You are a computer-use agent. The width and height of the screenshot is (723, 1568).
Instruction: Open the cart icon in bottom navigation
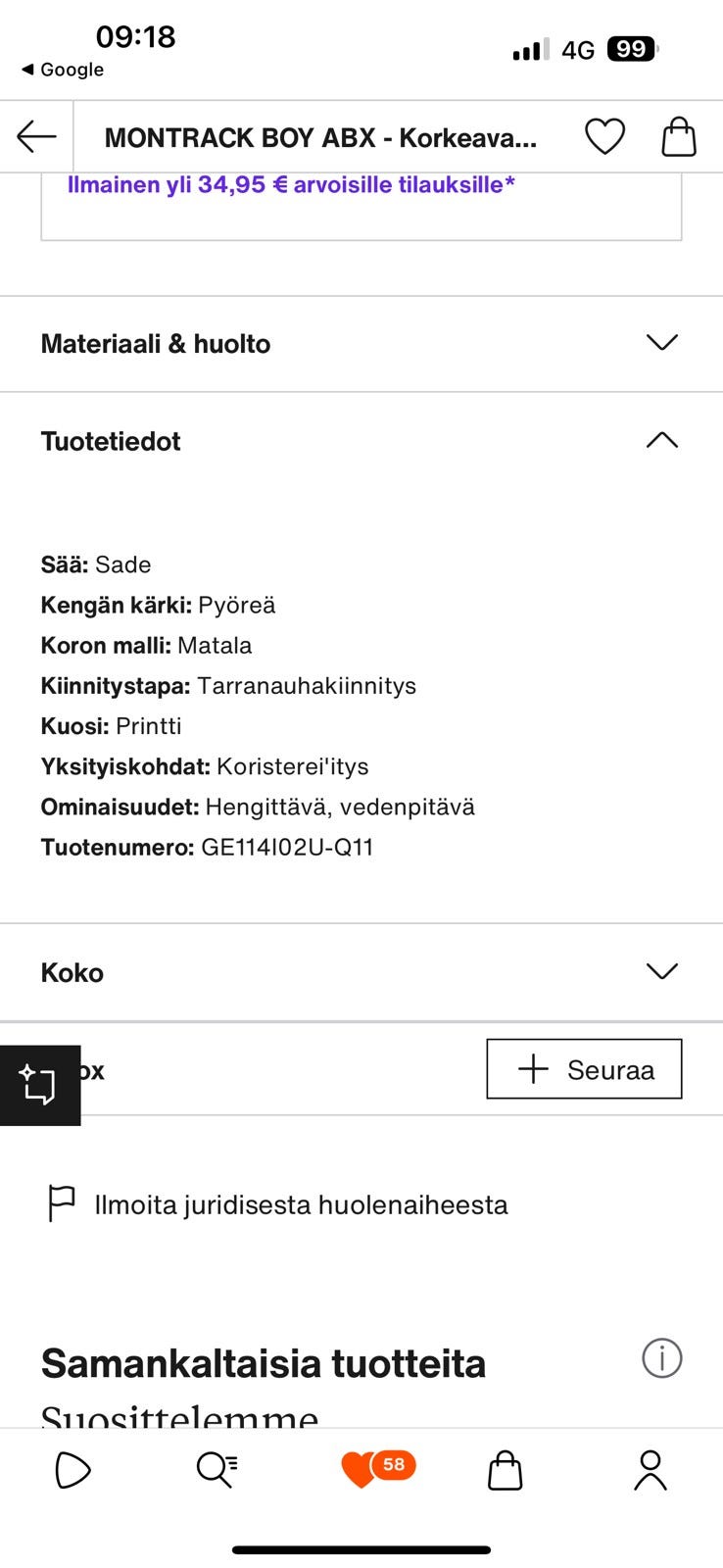pos(506,1470)
